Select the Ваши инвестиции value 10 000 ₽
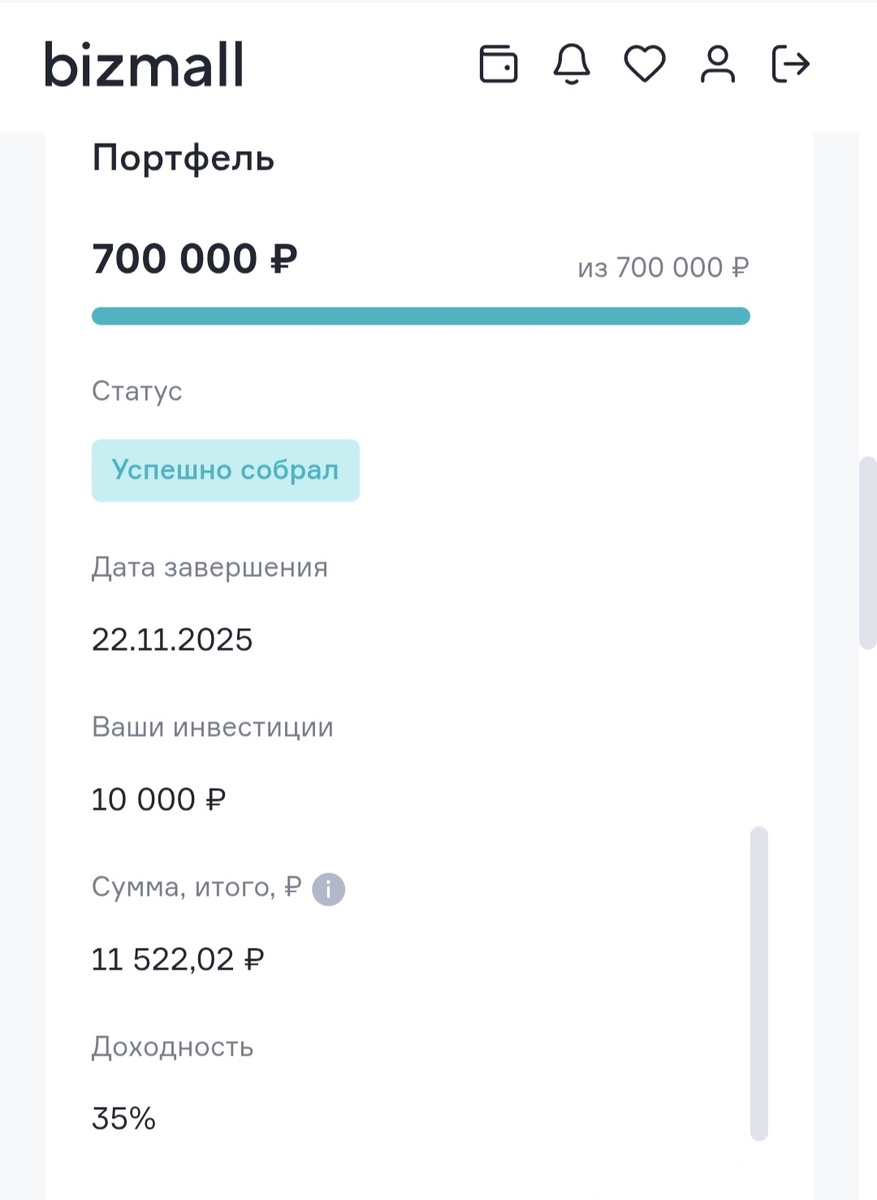877x1200 pixels. coord(158,799)
